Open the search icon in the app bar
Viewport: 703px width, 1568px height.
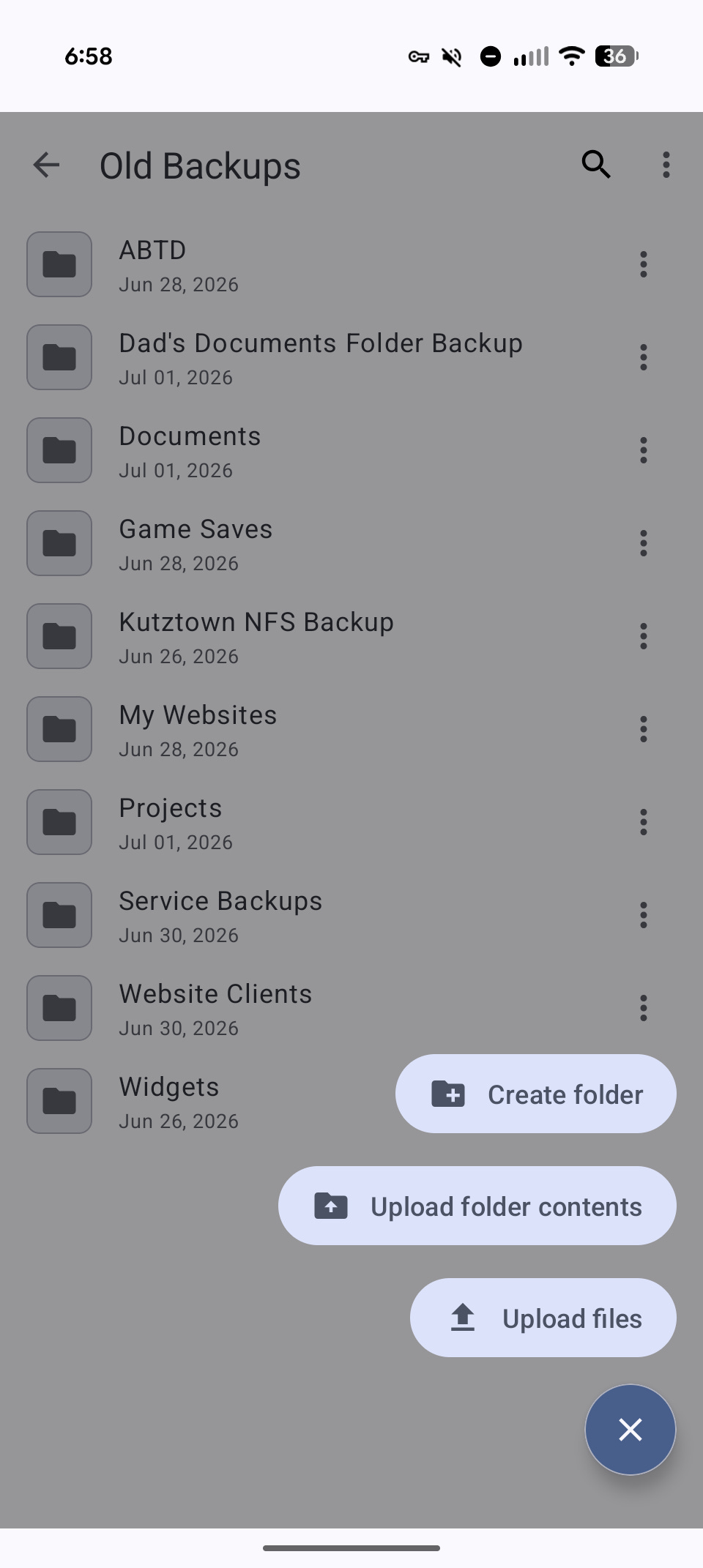pos(596,165)
